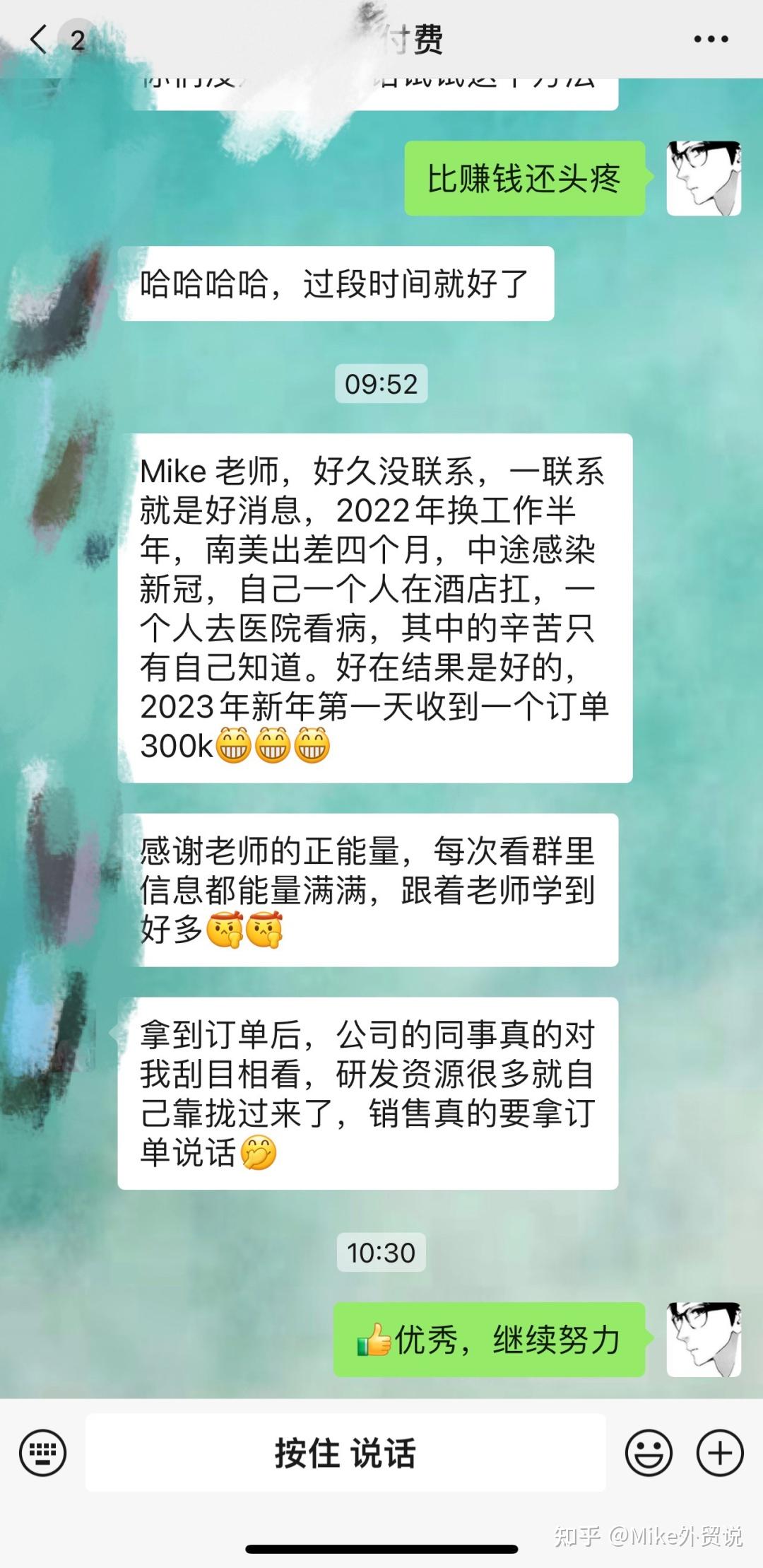The width and height of the screenshot is (763, 1568).
Task: Open the plus attachments menu
Action: click(x=720, y=1453)
